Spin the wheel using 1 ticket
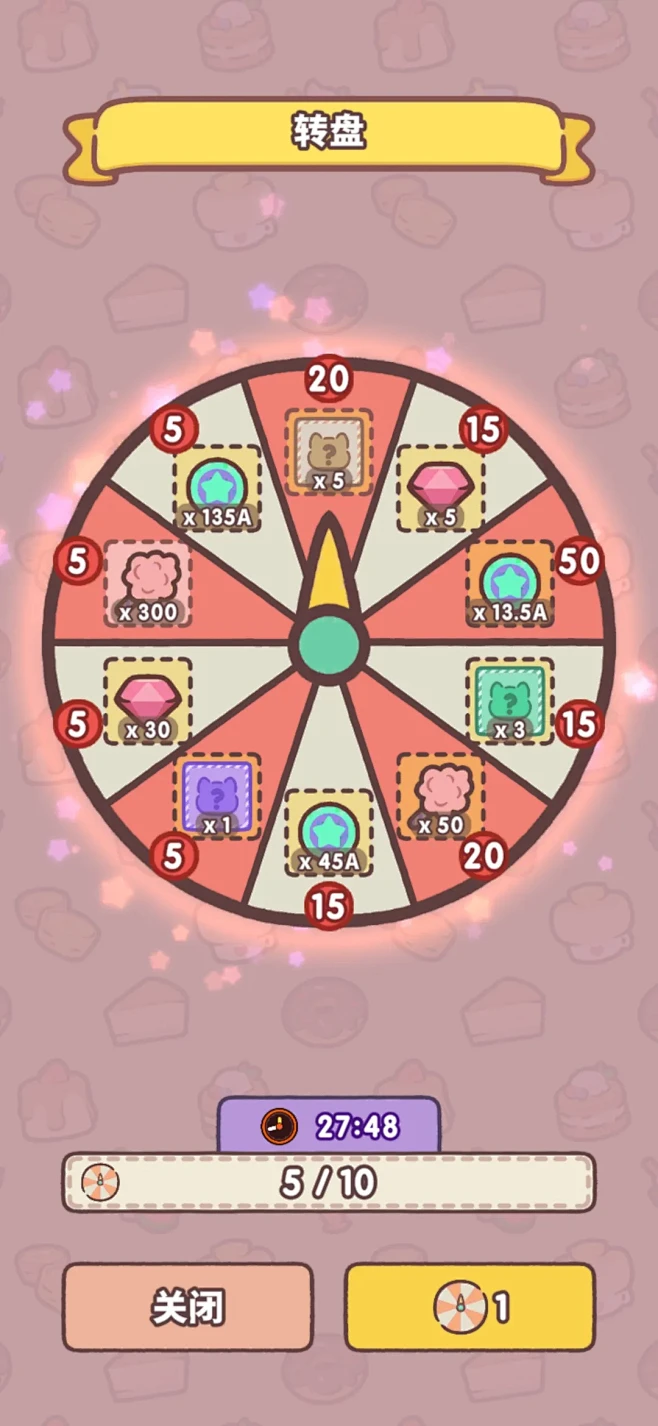Viewport: 658px width, 1426px height. click(470, 1306)
